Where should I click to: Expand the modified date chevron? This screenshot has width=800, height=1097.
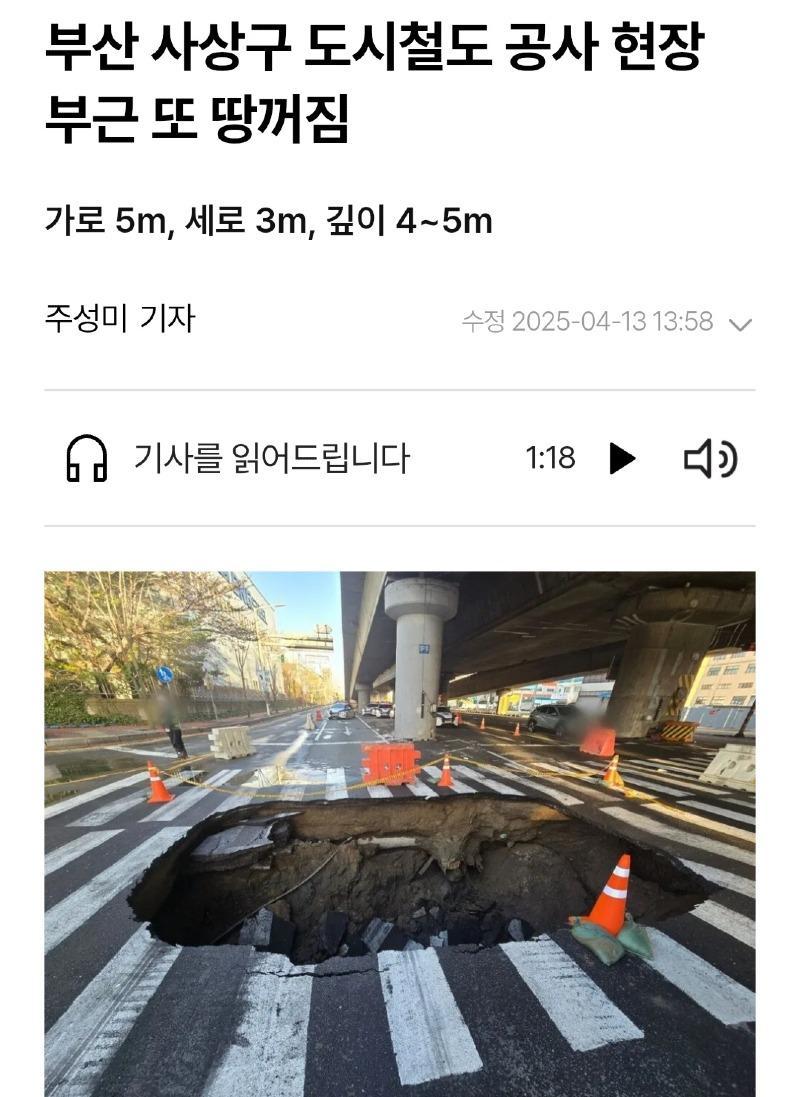(x=740, y=324)
